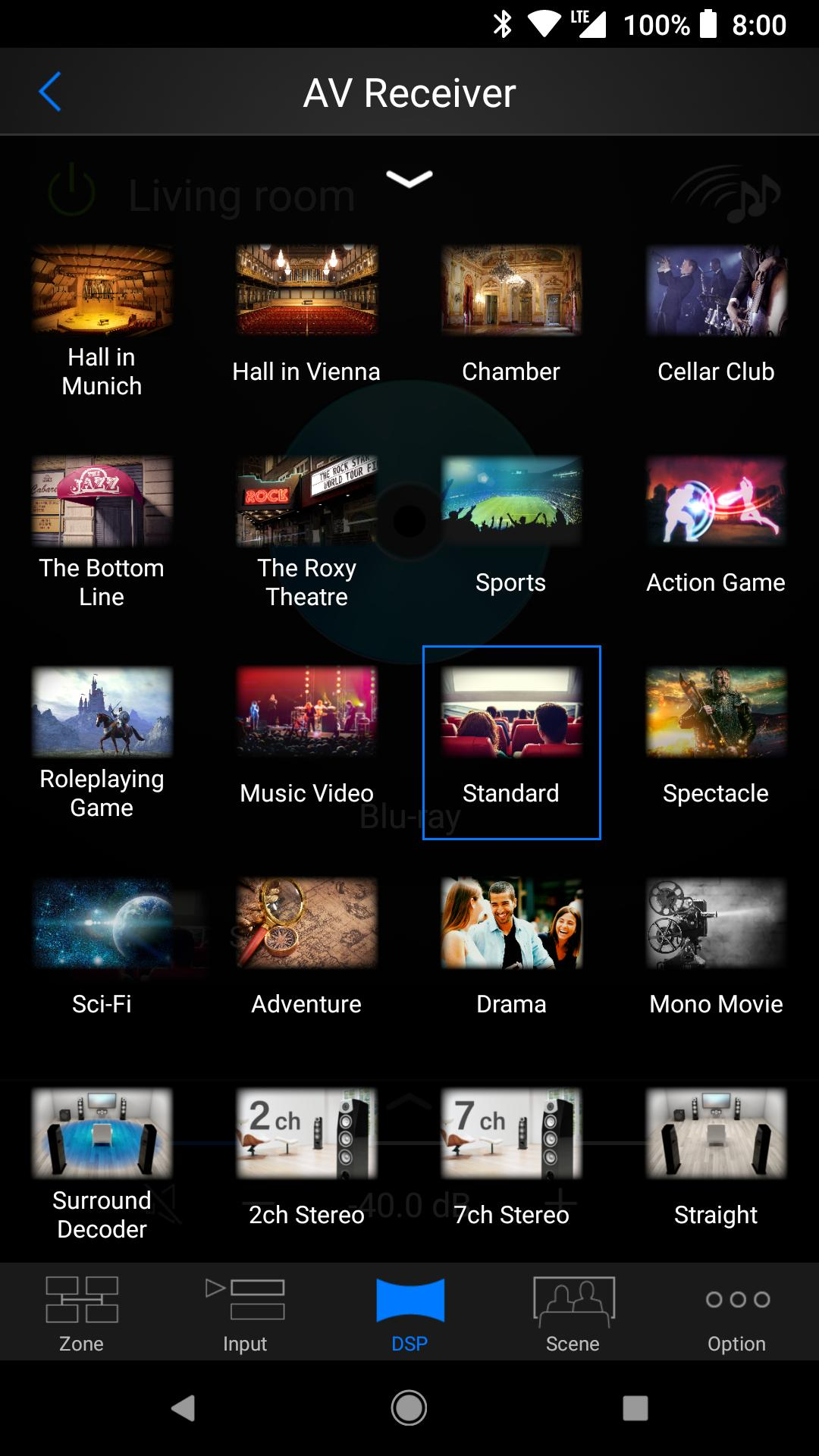The height and width of the screenshot is (1456, 819).
Task: Go back from AV Receiver screen
Action: [x=50, y=93]
